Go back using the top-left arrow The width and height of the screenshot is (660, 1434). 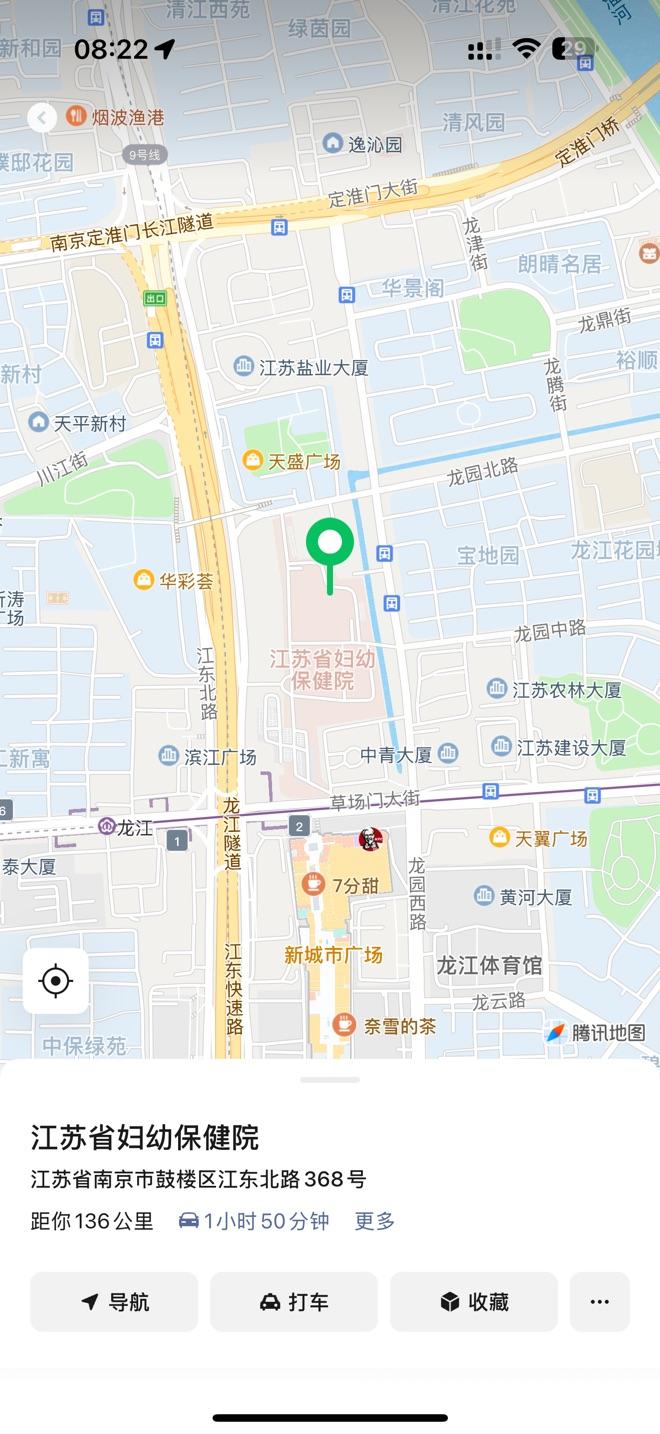[42, 118]
